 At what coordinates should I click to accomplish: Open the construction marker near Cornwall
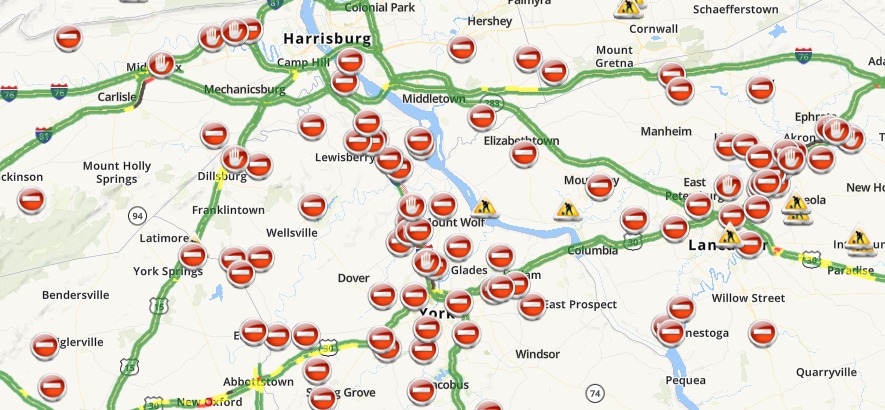(628, 8)
